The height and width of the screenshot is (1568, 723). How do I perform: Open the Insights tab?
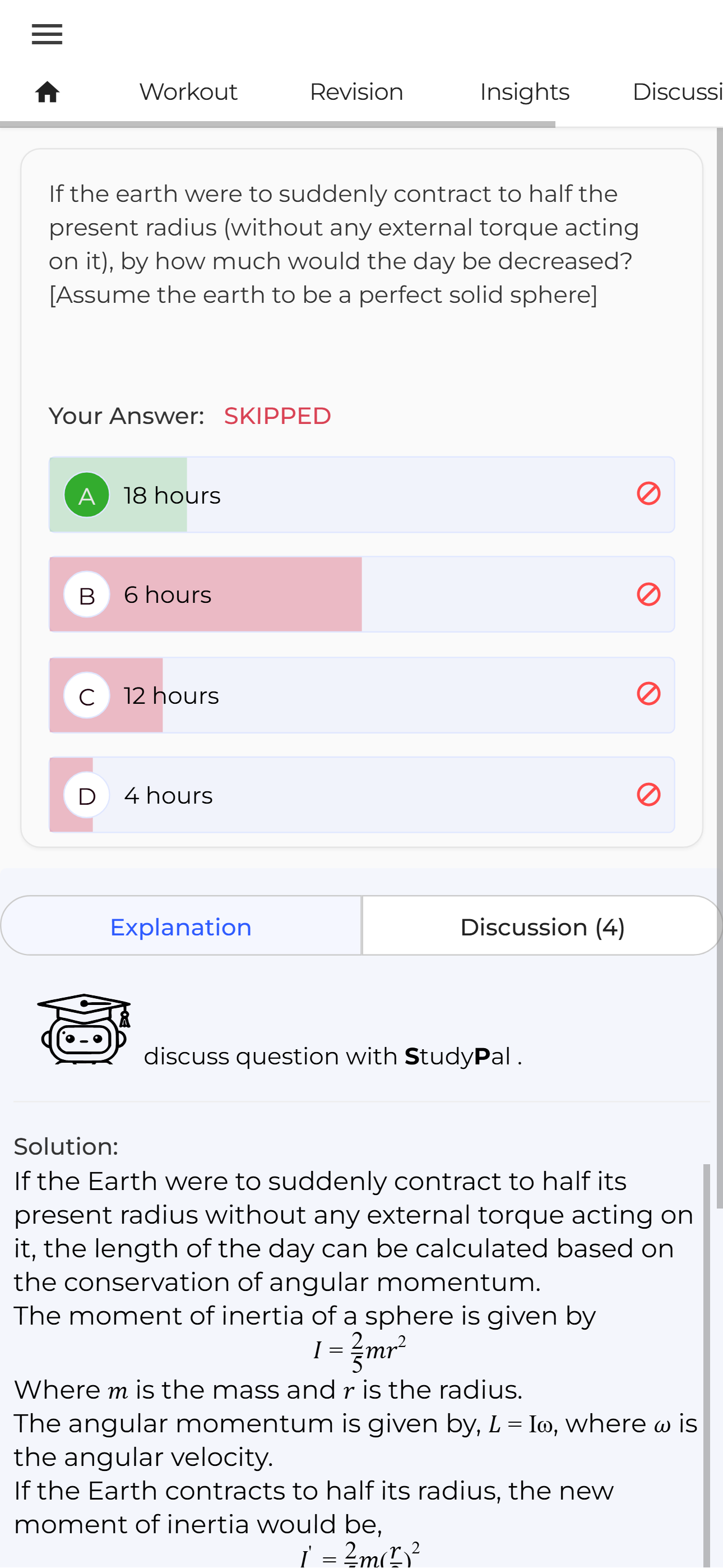[x=524, y=93]
